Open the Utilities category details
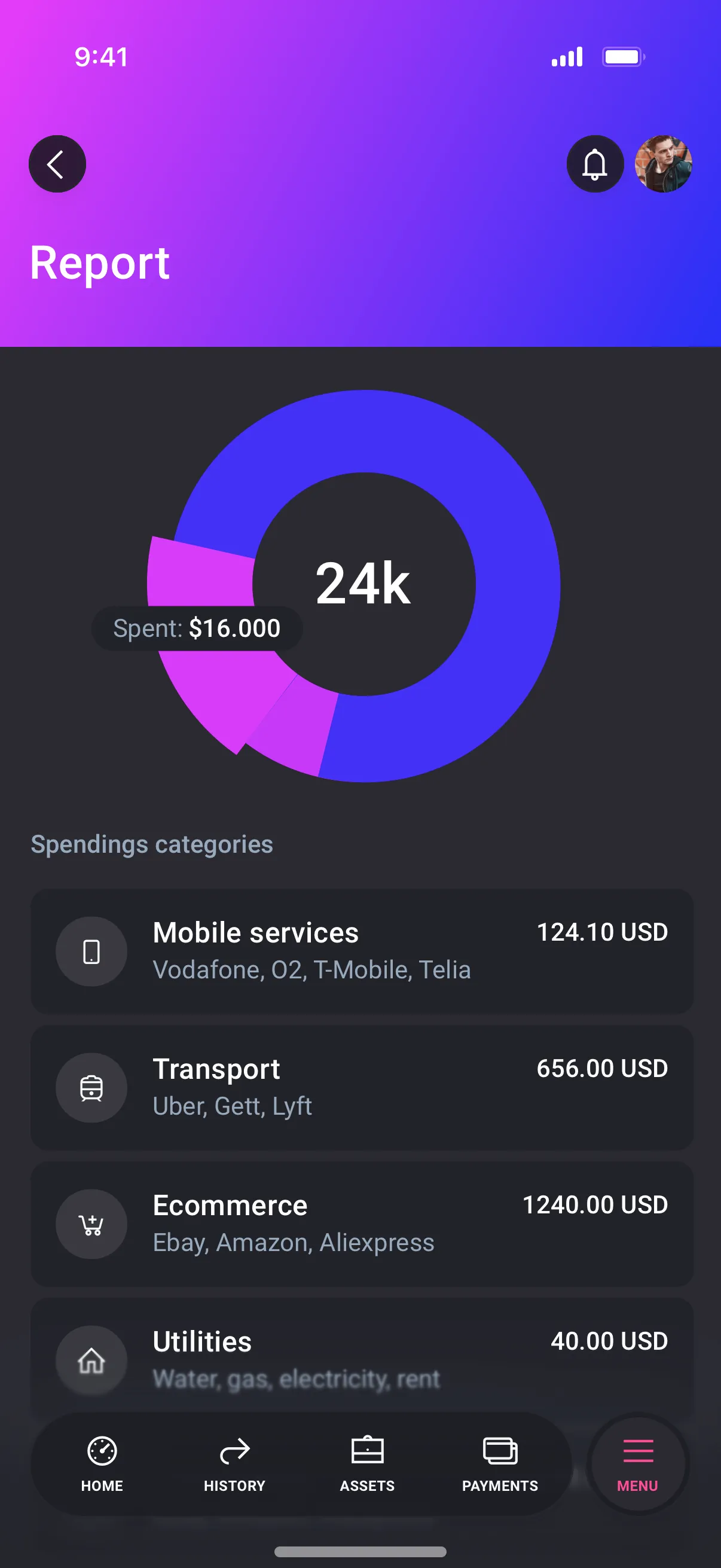 [x=362, y=1360]
